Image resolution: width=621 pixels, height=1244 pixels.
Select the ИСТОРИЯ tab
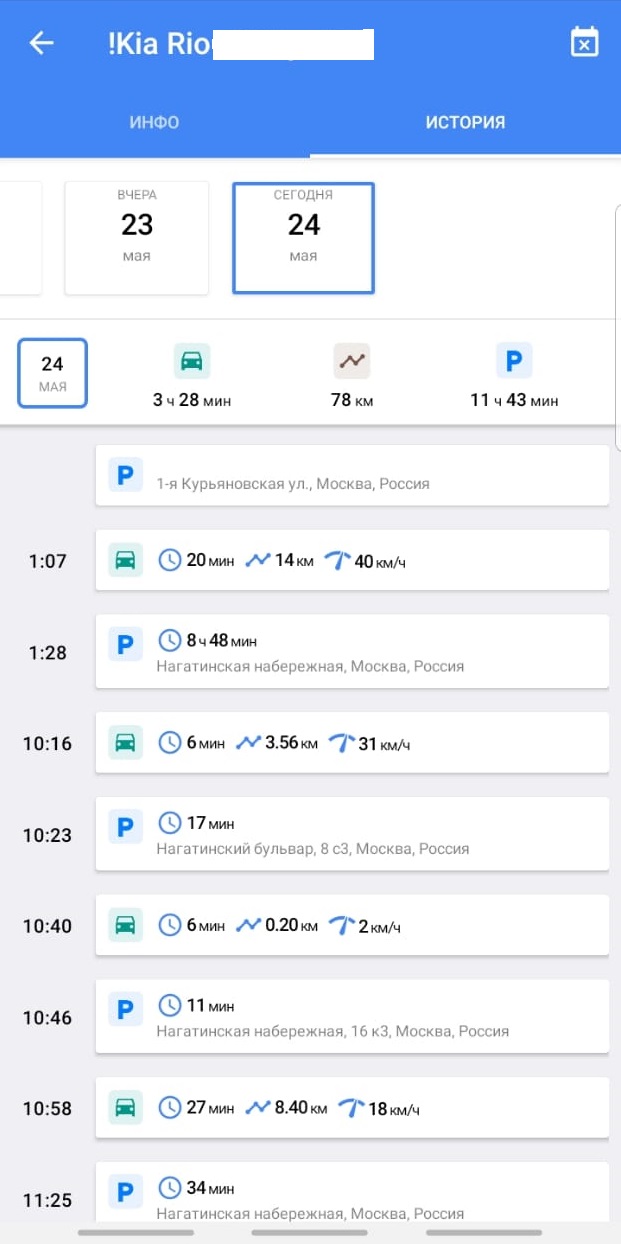465,123
